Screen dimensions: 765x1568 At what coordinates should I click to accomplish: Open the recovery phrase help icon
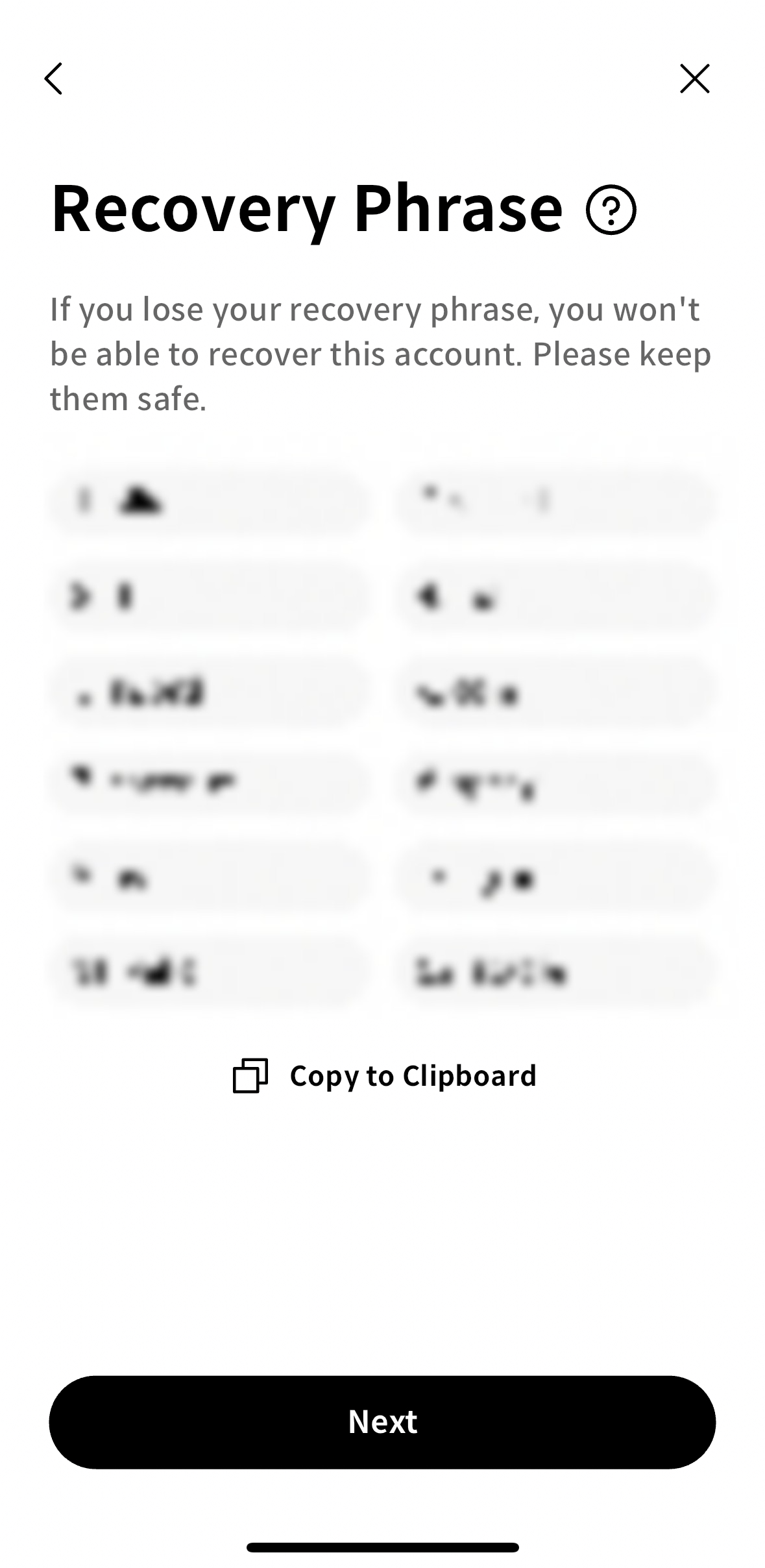tap(611, 210)
